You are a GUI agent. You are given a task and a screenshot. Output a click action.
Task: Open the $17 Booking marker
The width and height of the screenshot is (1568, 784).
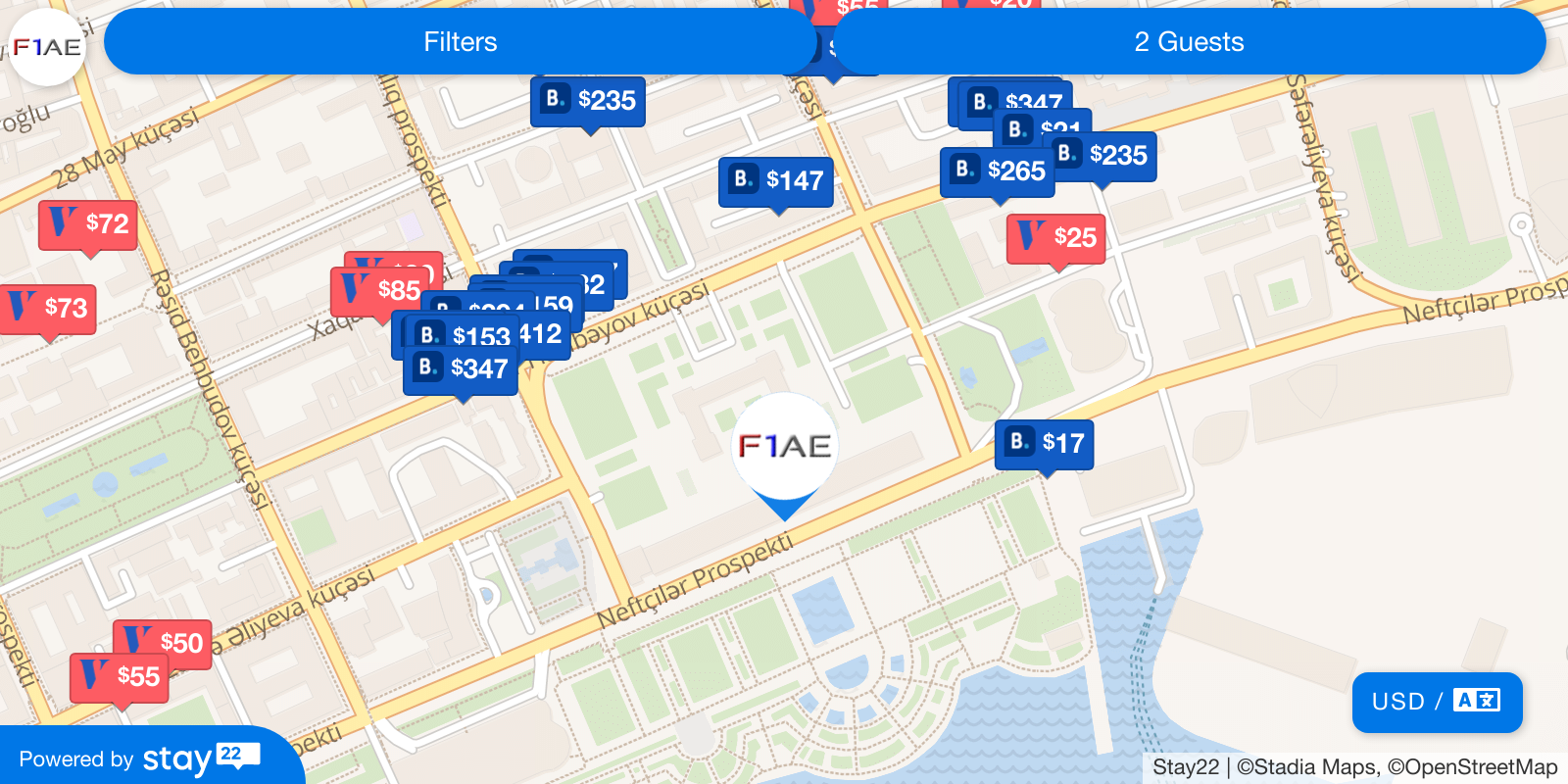click(1045, 444)
